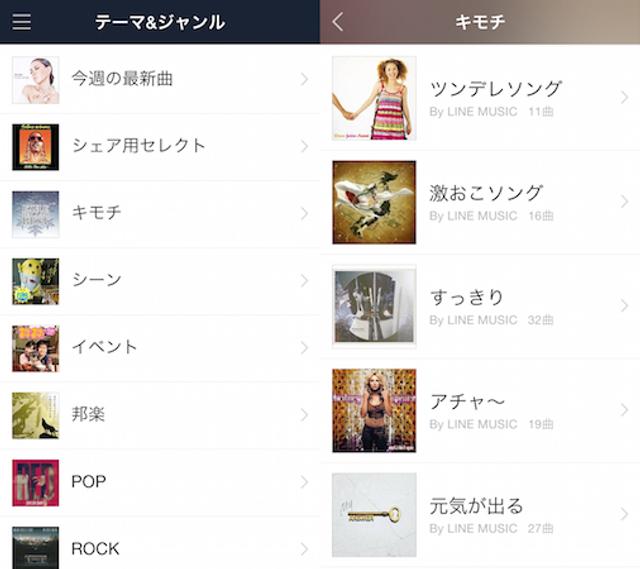Viewport: 640px width, 569px height.
Task: View the すっきり playlist
Action: pyautogui.click(x=480, y=306)
